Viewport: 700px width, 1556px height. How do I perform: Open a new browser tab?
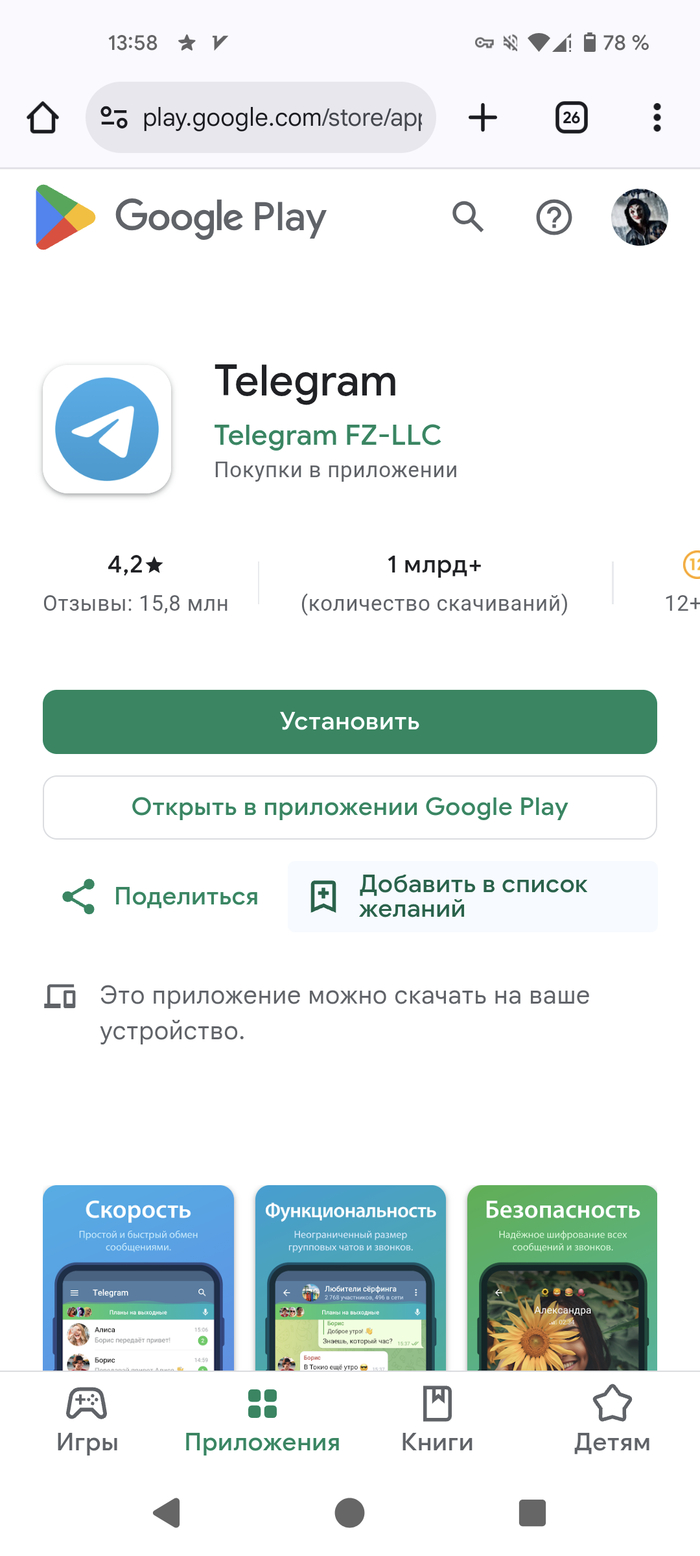pos(483,118)
